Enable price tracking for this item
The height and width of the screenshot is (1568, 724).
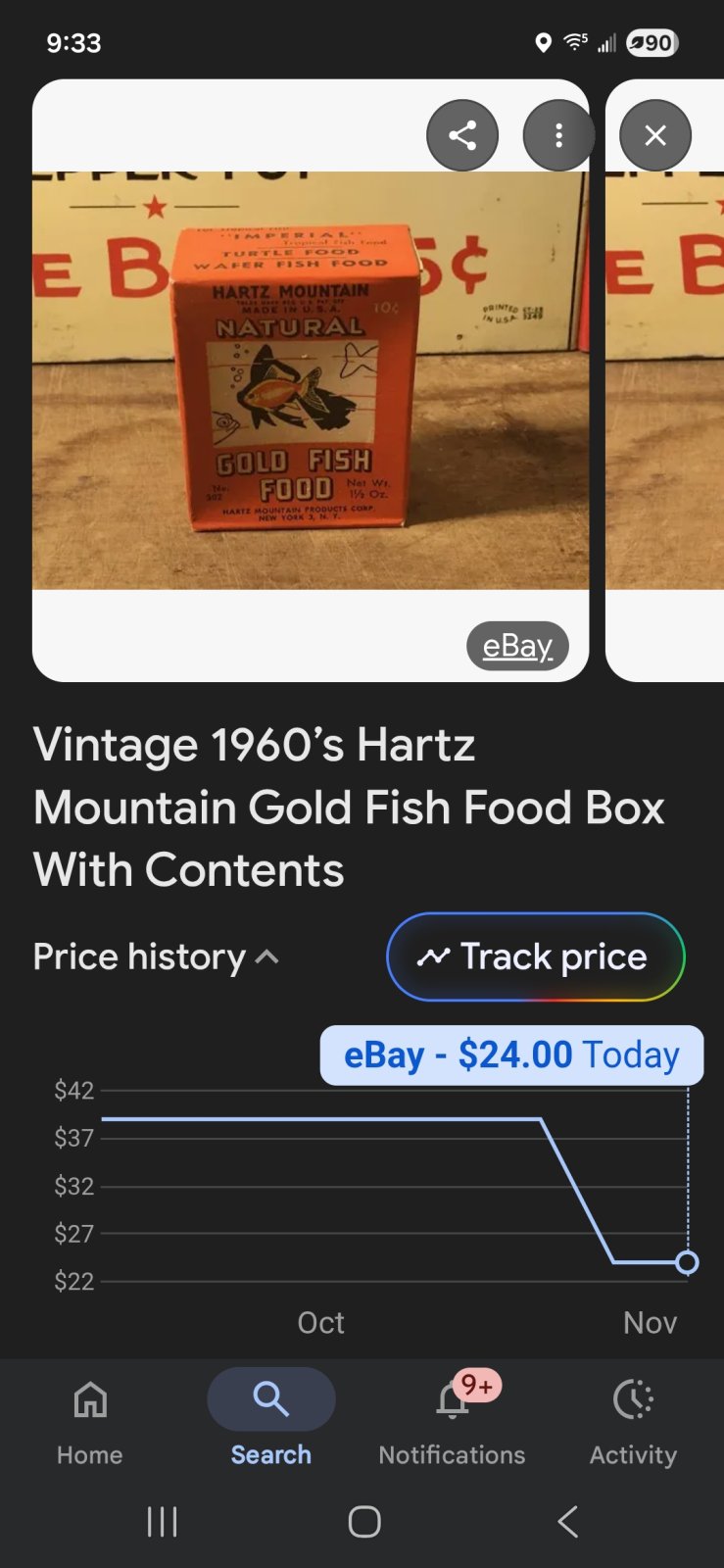tap(535, 956)
